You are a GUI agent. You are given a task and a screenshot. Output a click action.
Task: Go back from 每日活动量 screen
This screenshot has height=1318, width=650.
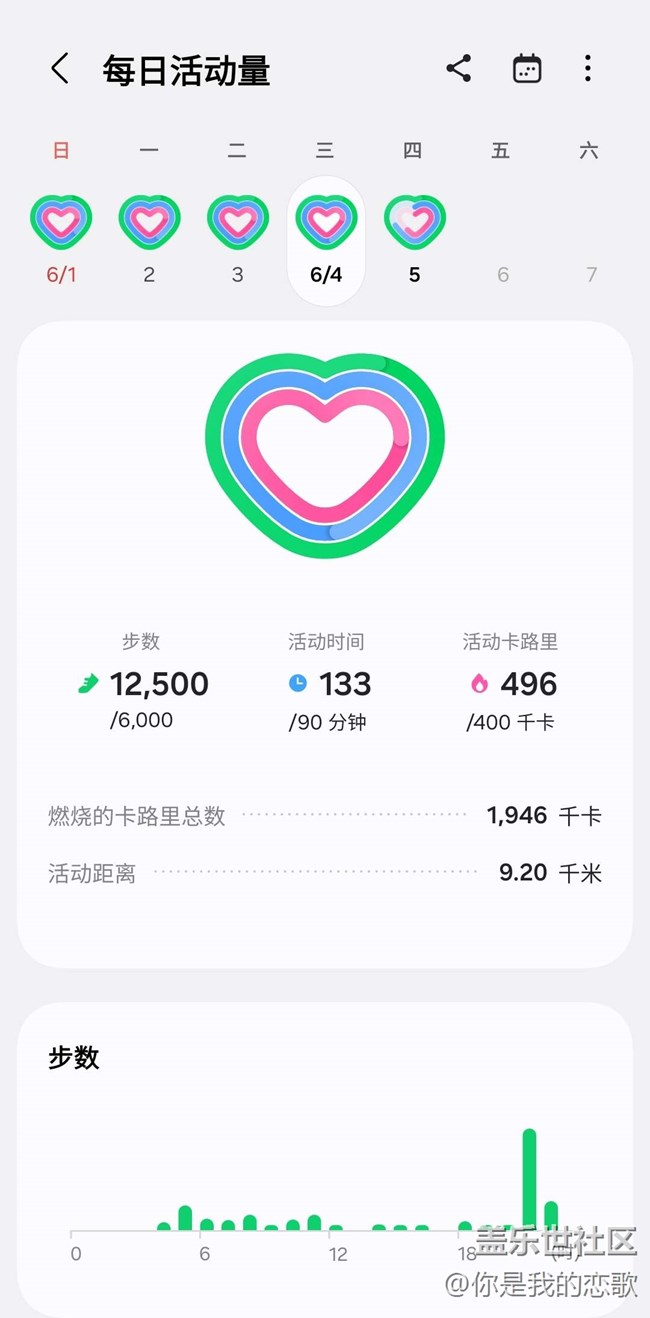pos(60,69)
